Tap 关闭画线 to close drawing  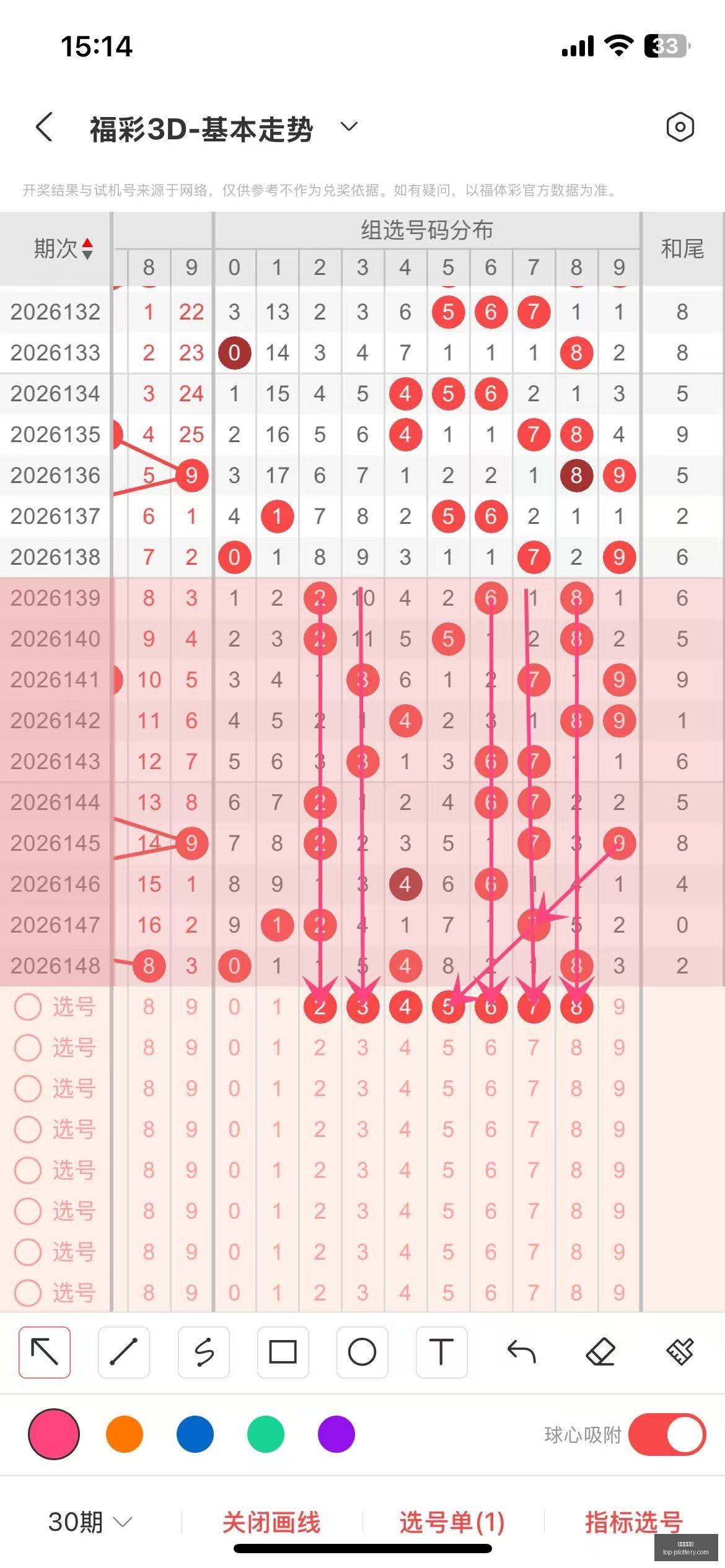point(271,1522)
